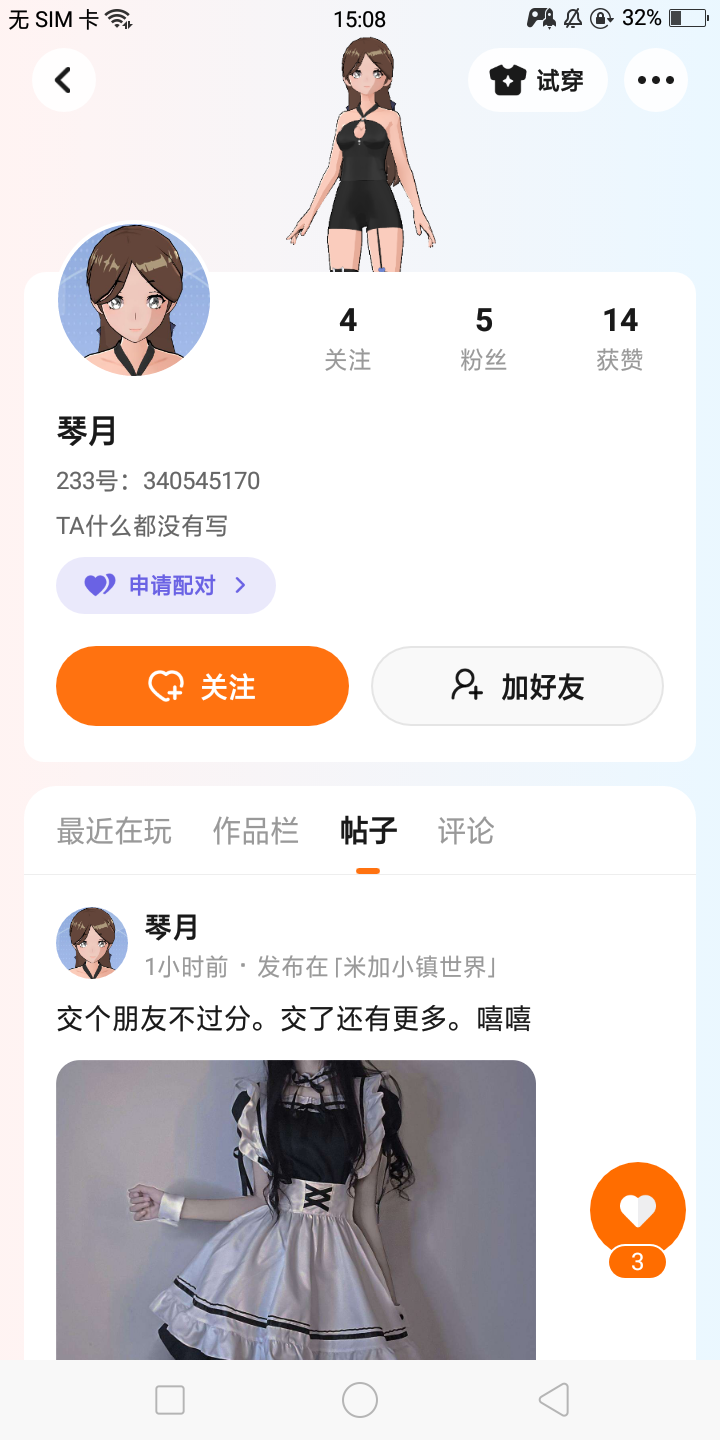Open recent apps from navigation bar
The width and height of the screenshot is (720, 1440).
click(170, 1400)
